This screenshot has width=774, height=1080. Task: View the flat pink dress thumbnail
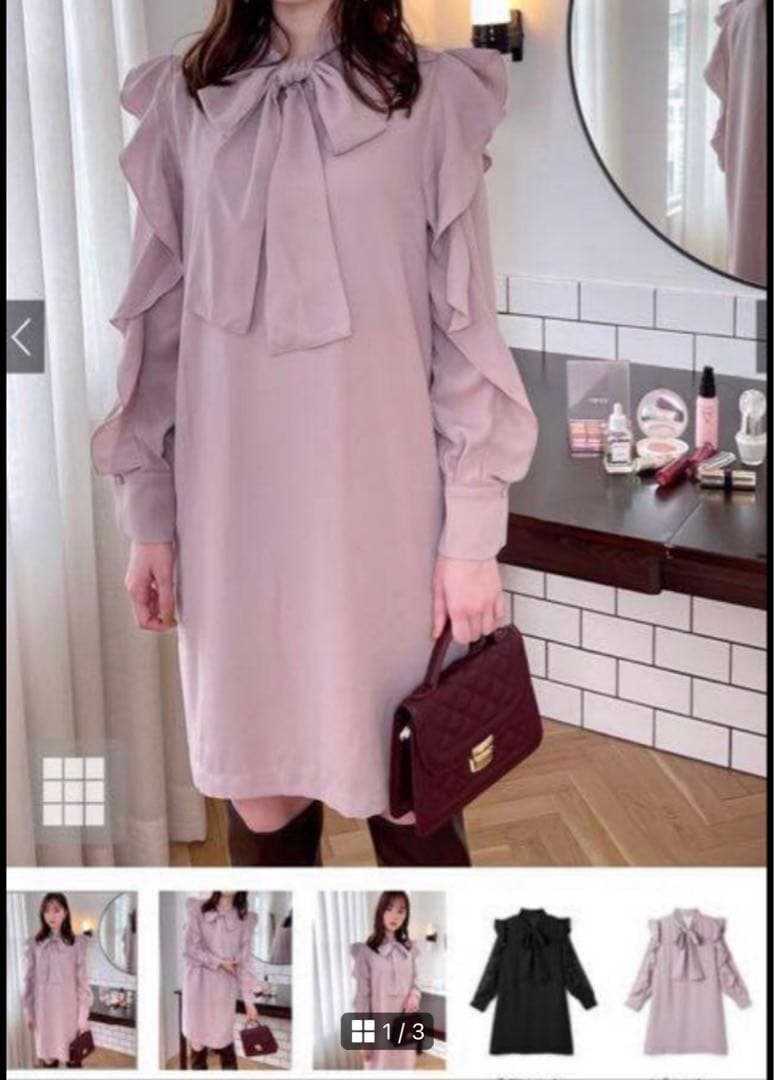pyautogui.click(x=689, y=980)
